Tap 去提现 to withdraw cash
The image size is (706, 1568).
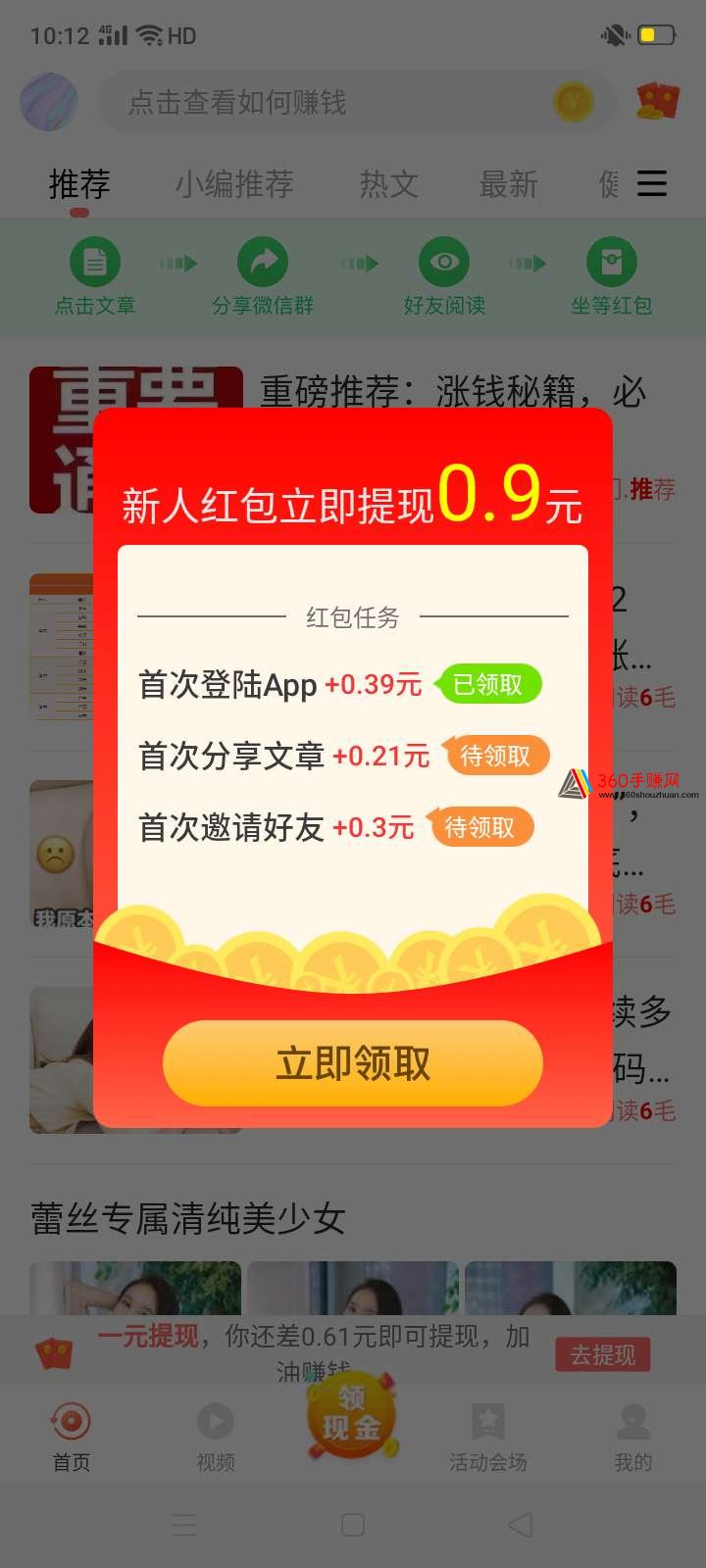603,1355
